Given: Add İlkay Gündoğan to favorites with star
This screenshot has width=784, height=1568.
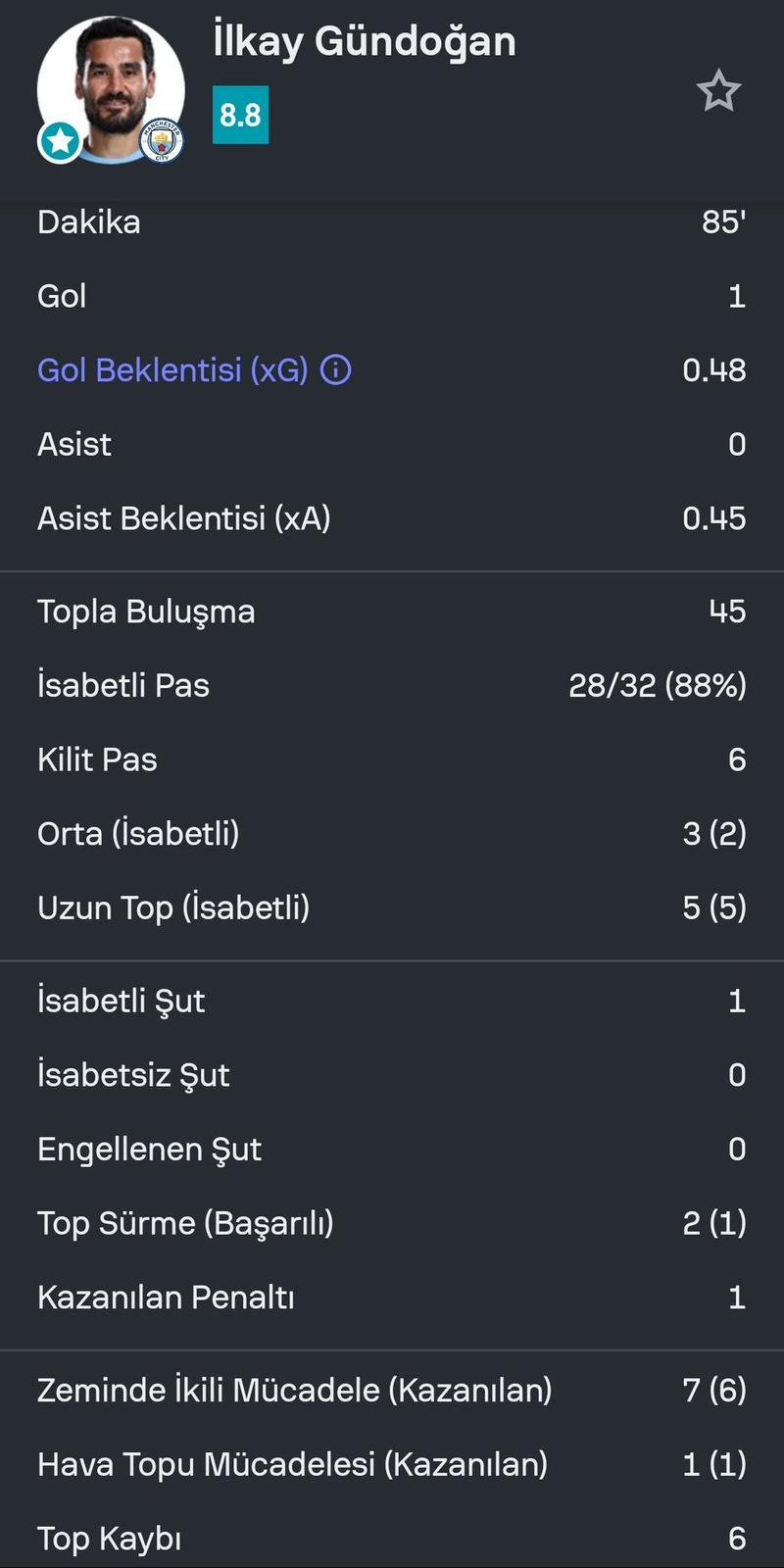Looking at the screenshot, I should point(718,91).
